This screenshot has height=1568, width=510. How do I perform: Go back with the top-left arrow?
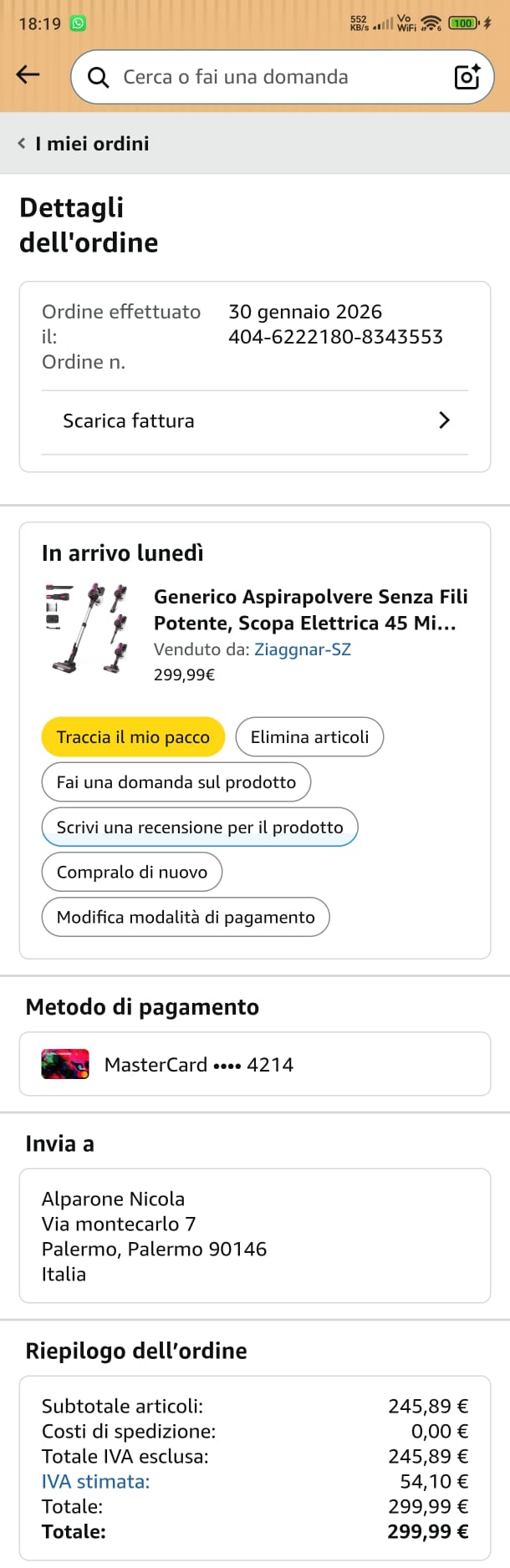(28, 75)
